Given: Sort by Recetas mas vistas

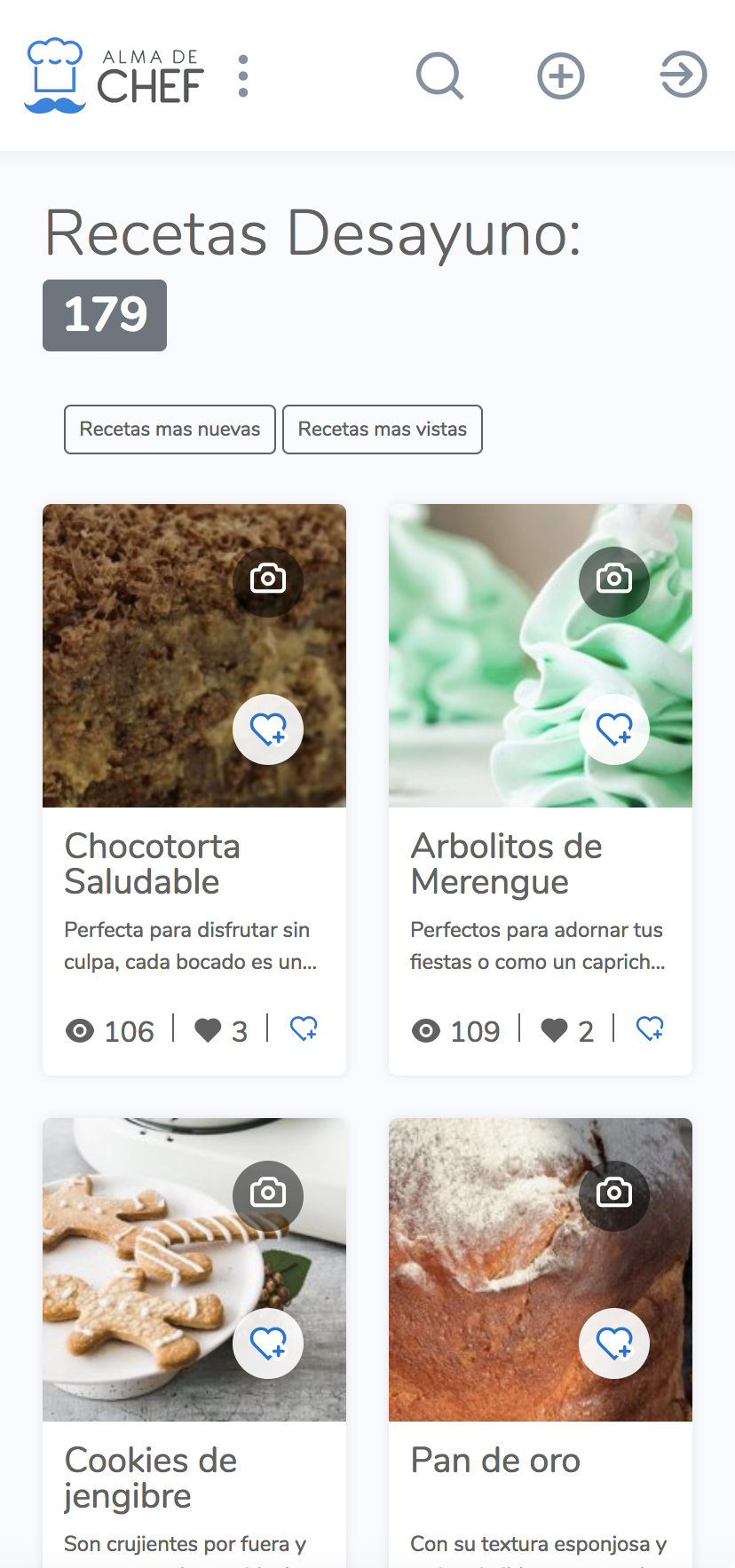Looking at the screenshot, I should click(383, 429).
